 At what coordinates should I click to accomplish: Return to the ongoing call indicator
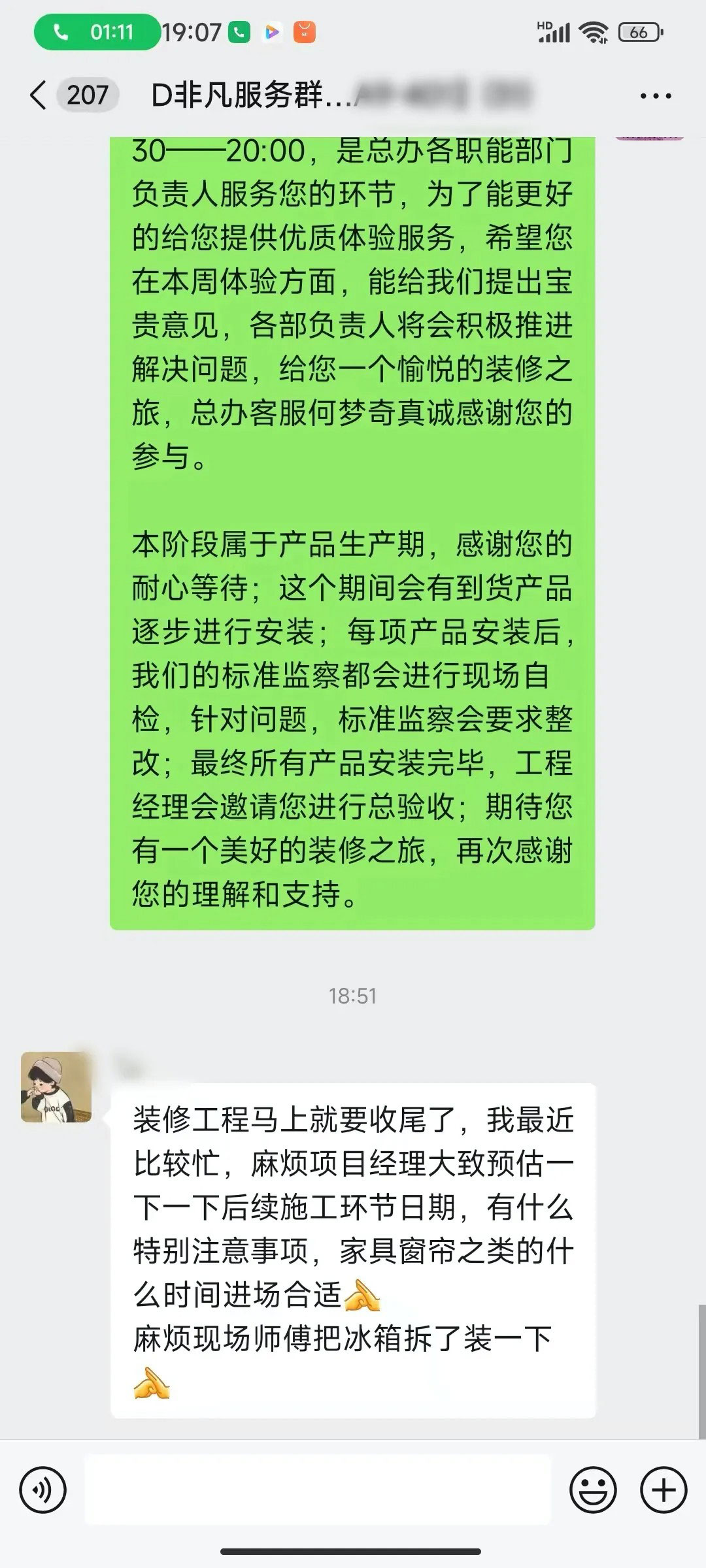[96, 32]
